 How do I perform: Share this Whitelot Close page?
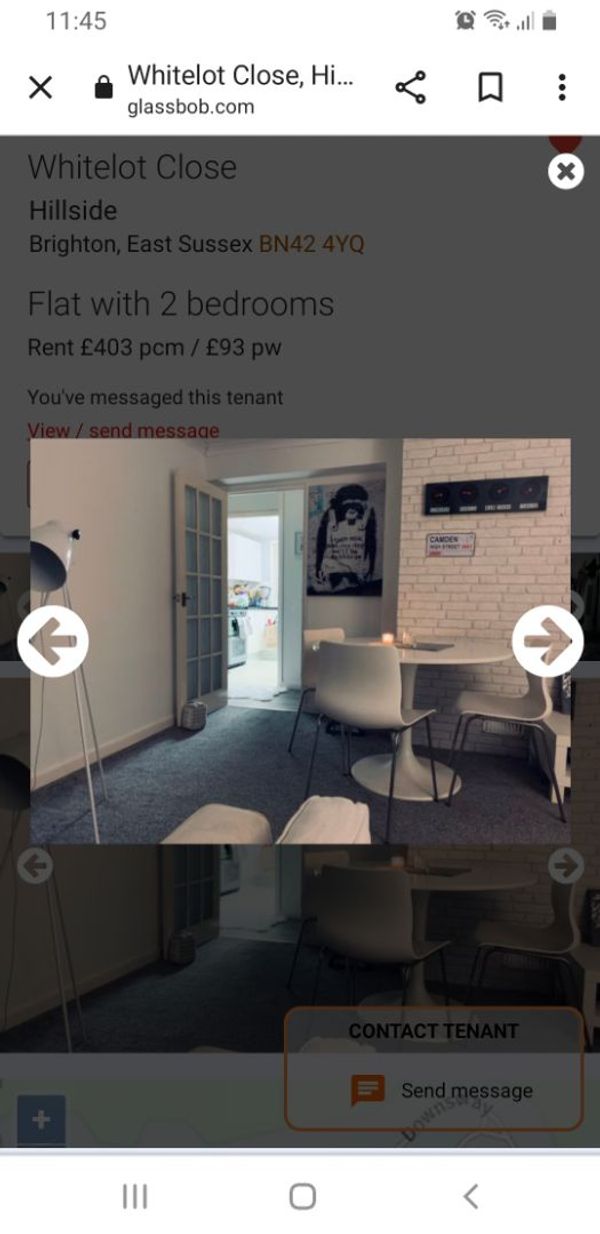pos(410,88)
